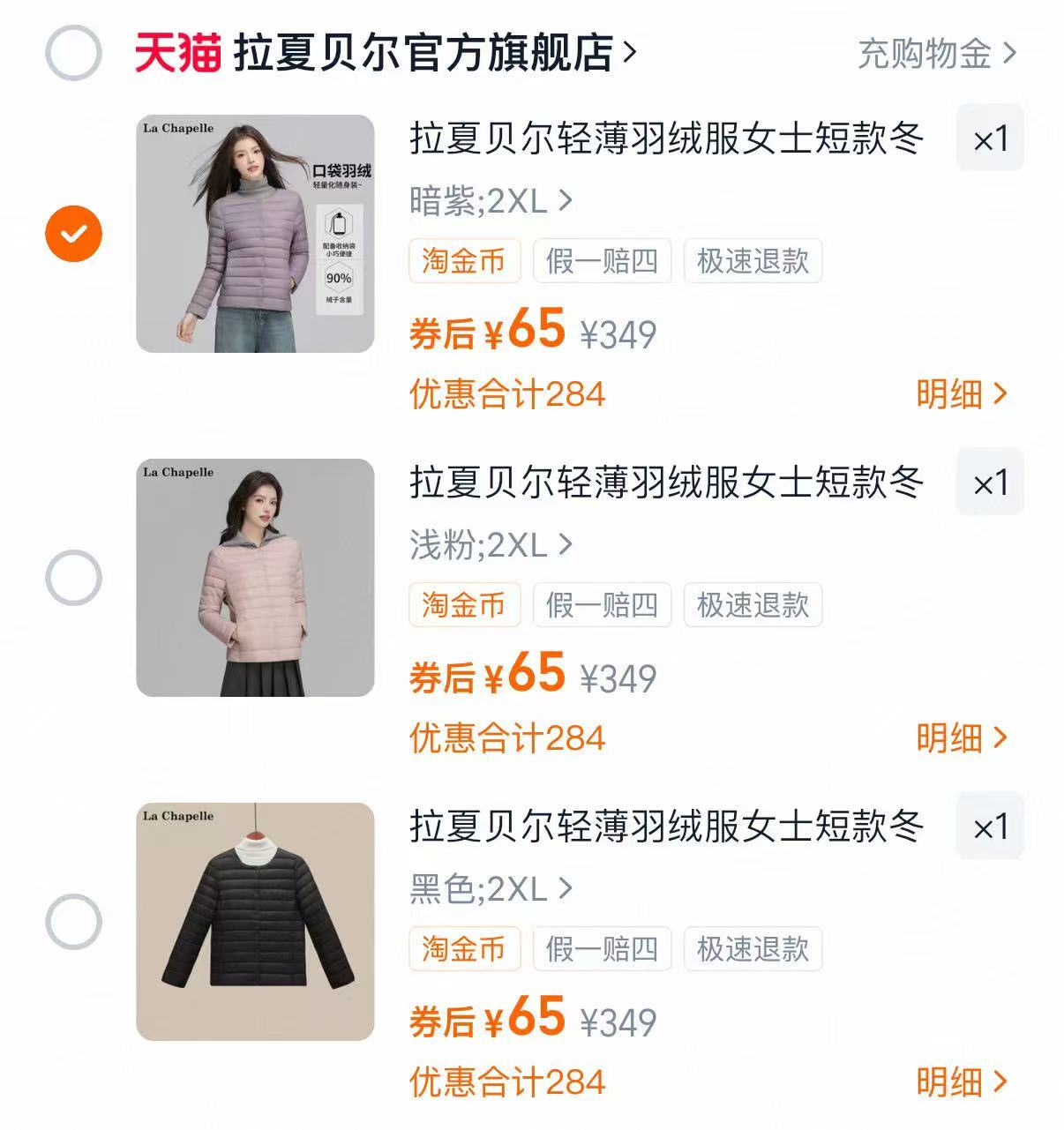The width and height of the screenshot is (1064, 1130).
Task: Select all items from 拉夏贝尔官方旗舰店
Action: point(73,53)
